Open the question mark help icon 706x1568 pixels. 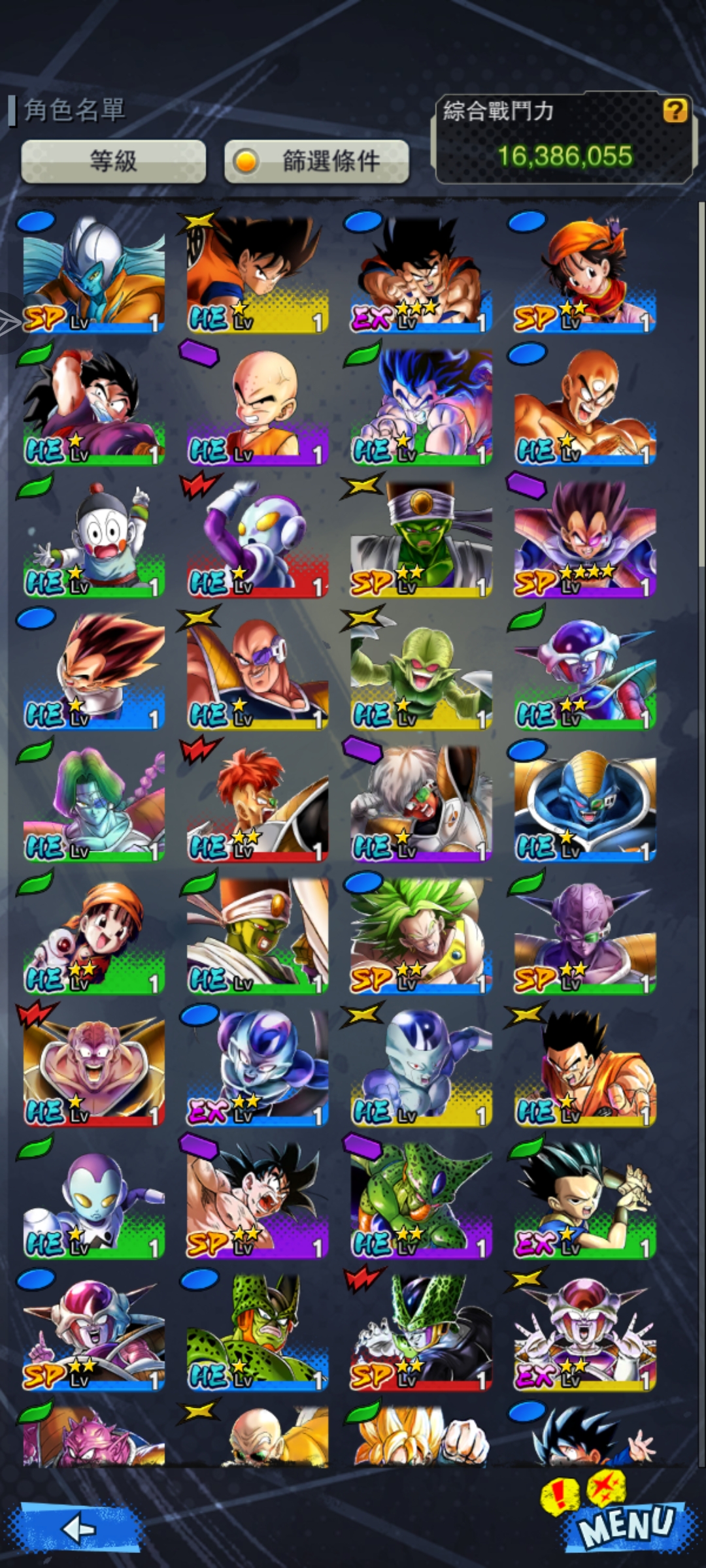click(675, 110)
